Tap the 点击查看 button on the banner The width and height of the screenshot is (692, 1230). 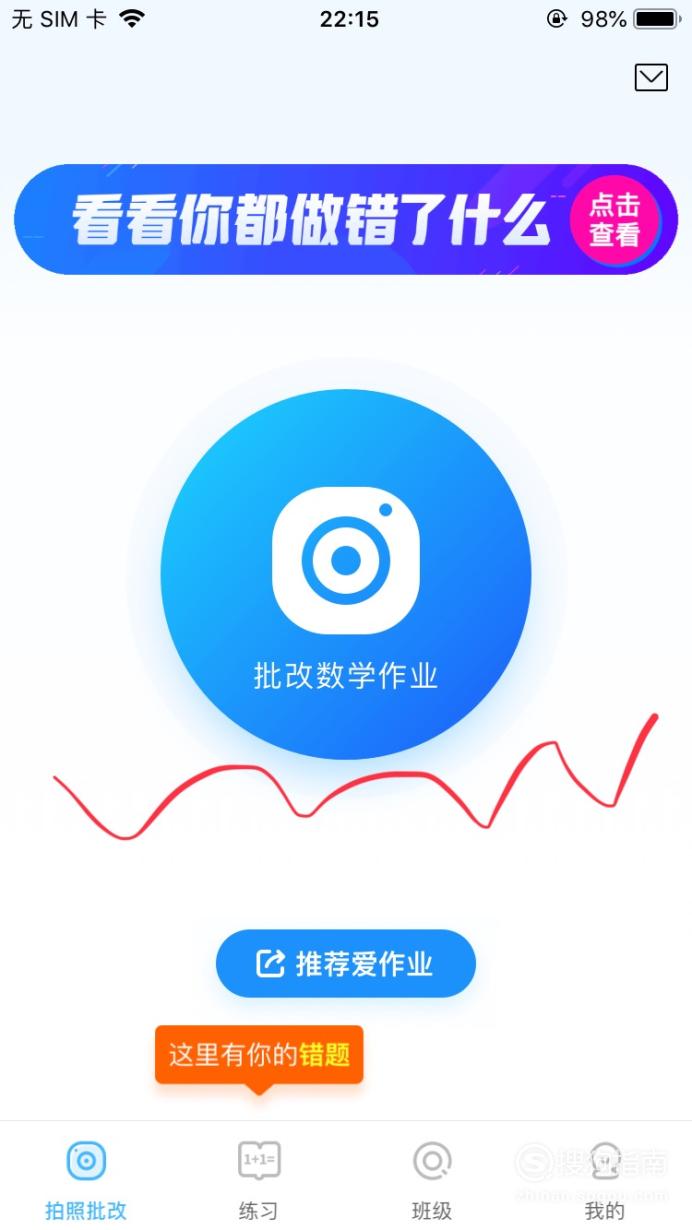pyautogui.click(x=614, y=220)
